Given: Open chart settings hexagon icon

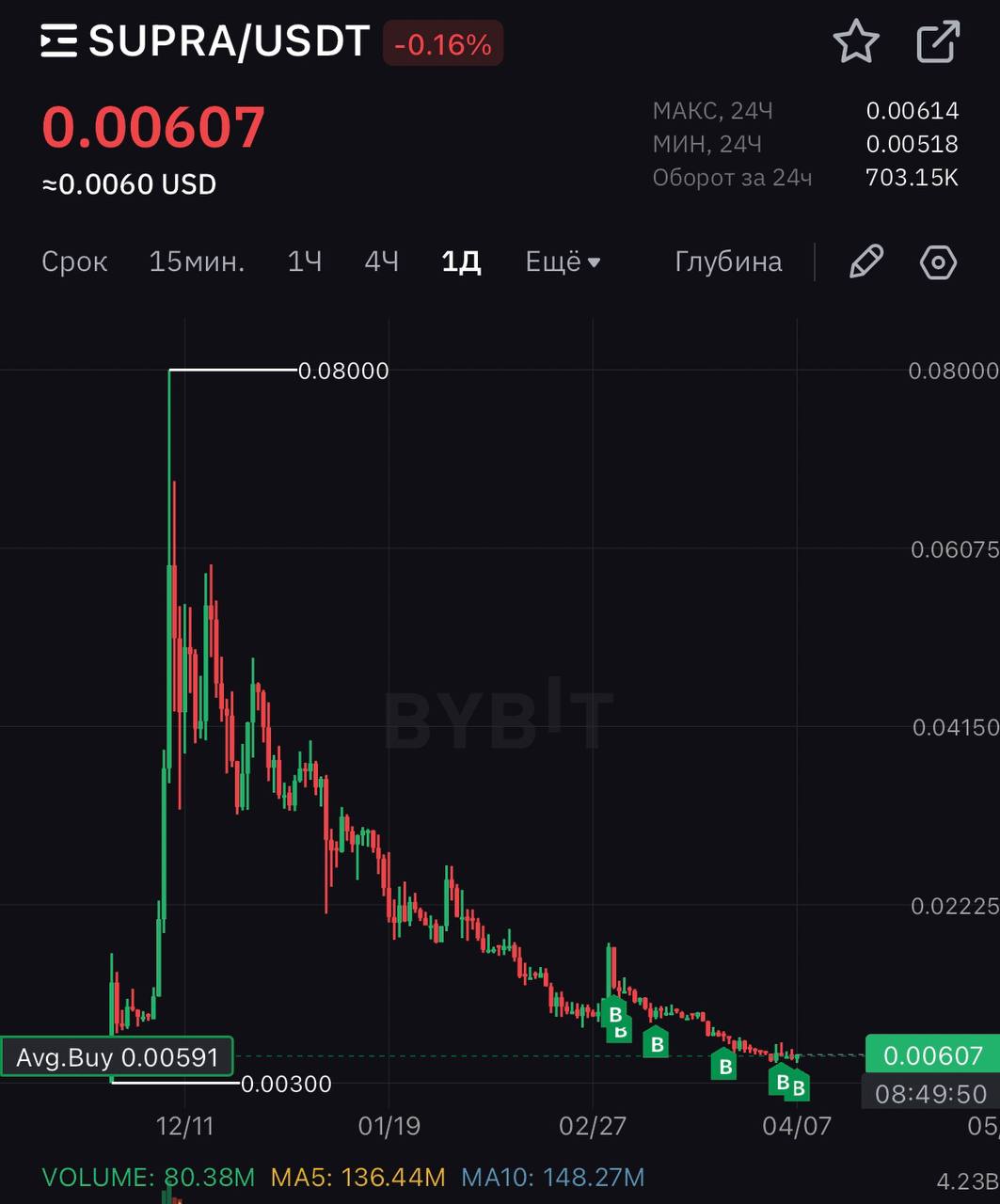Looking at the screenshot, I should [x=938, y=261].
